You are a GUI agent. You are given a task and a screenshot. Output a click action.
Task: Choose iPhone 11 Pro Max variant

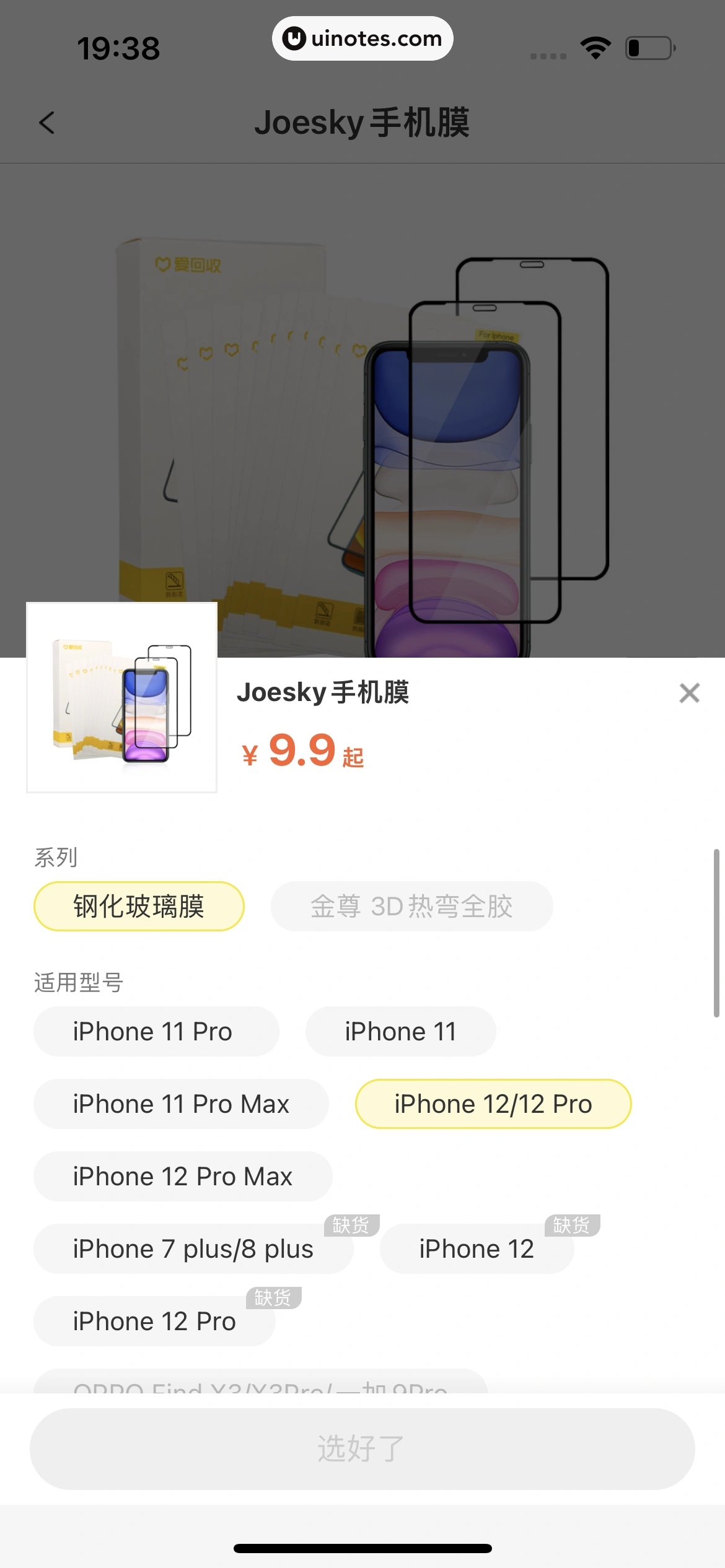pyautogui.click(x=181, y=1103)
